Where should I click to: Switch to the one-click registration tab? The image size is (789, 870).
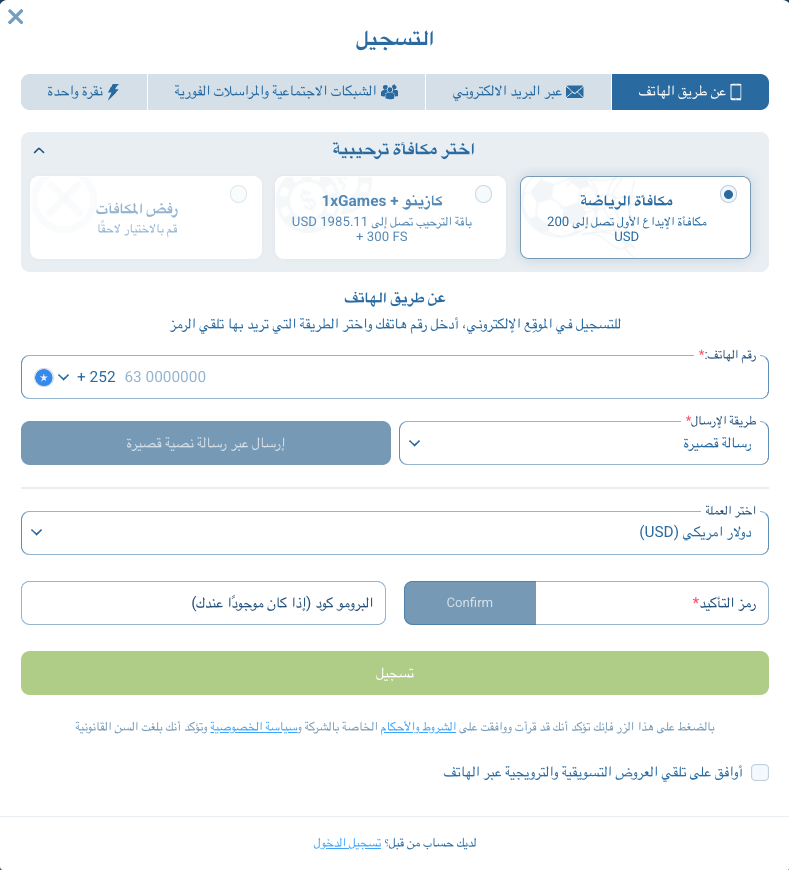point(84,92)
